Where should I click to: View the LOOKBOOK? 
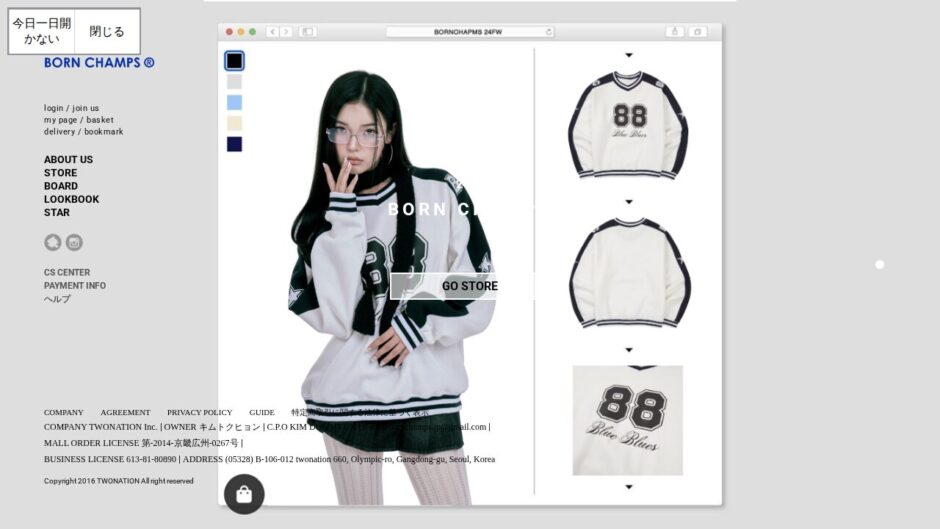pyautogui.click(x=71, y=199)
